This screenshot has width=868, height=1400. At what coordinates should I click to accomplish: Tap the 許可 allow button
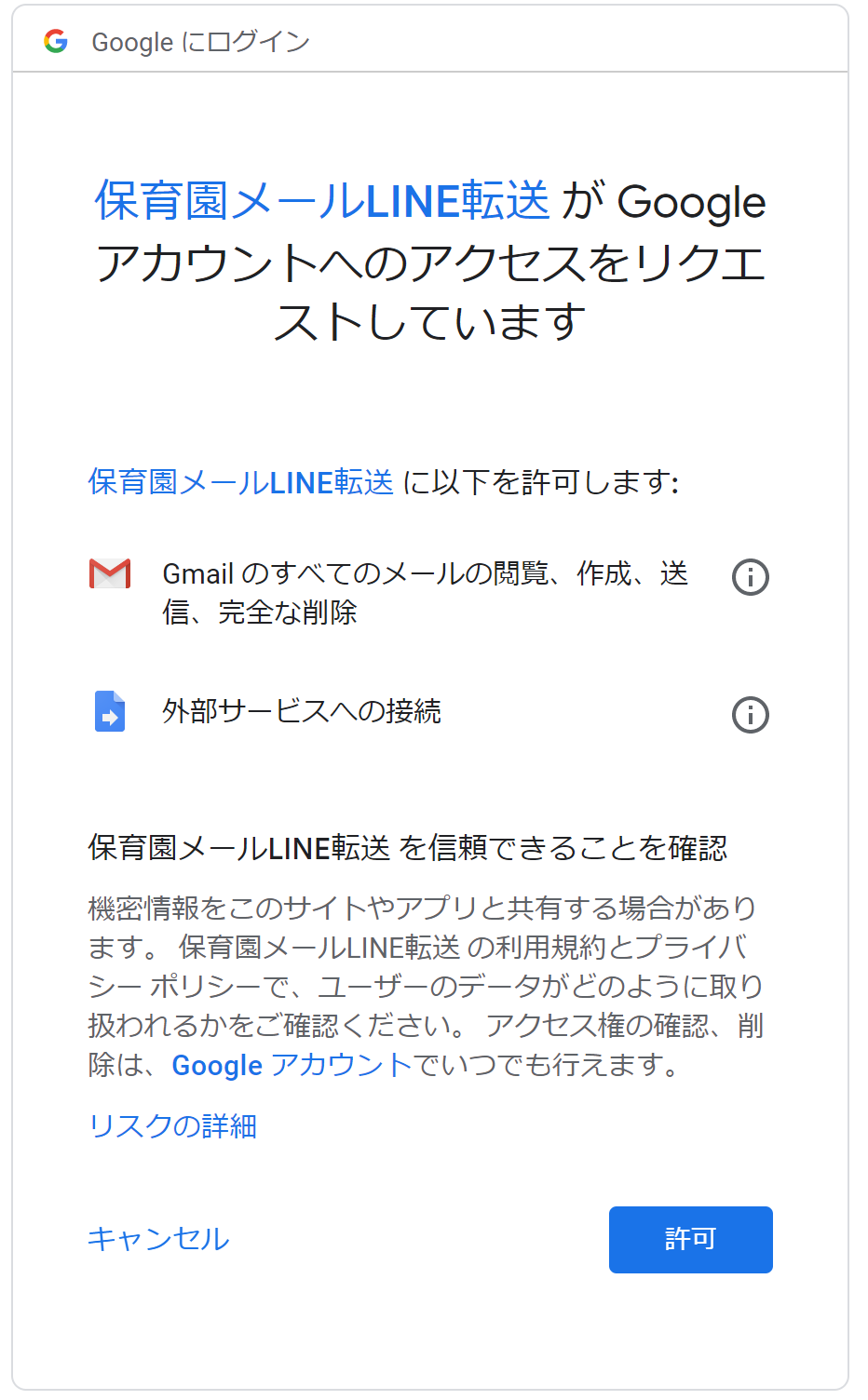(x=690, y=1239)
